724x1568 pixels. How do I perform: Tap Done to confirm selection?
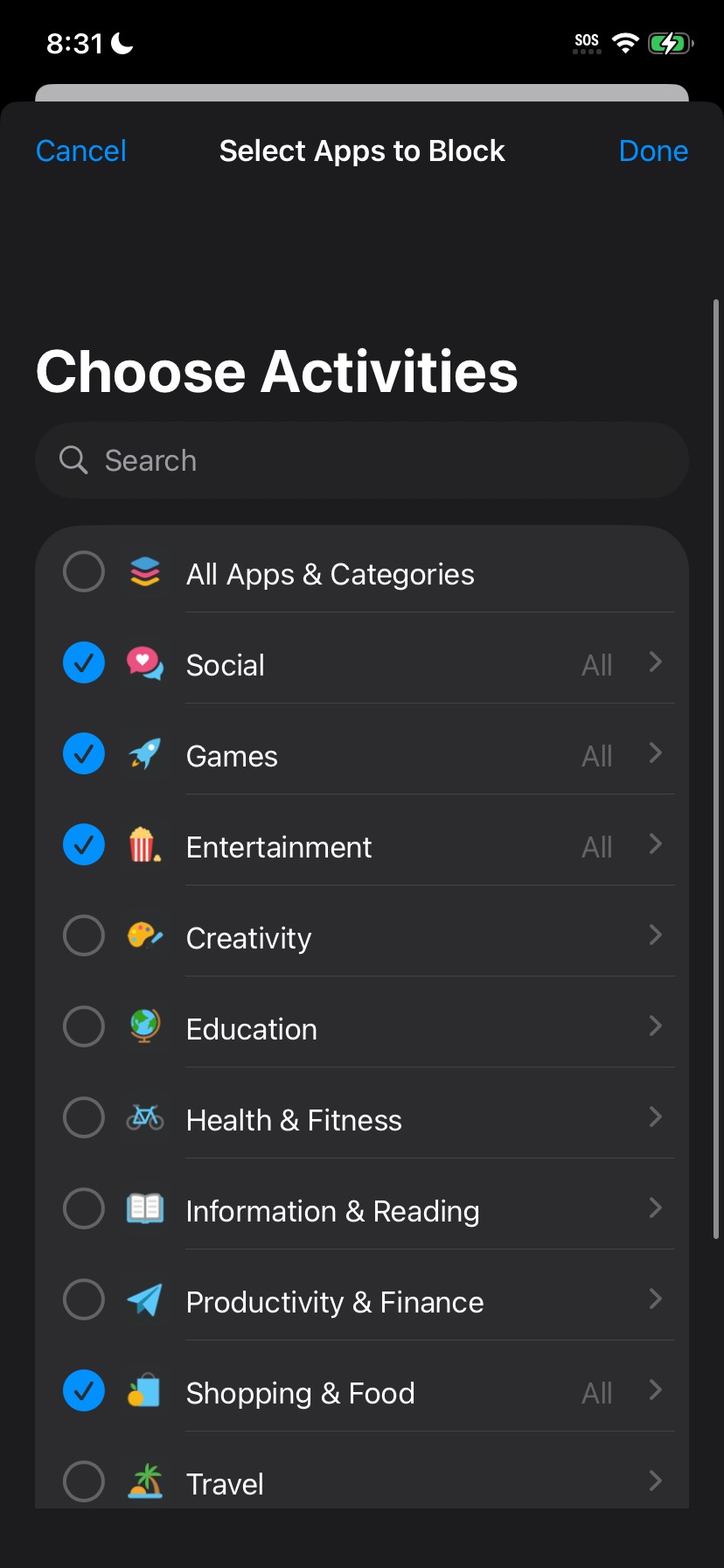coord(653,150)
